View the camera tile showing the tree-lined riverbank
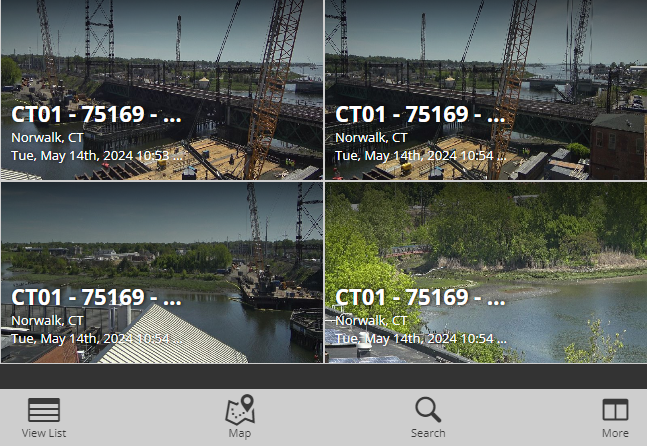This screenshot has height=446, width=647. 486,272
